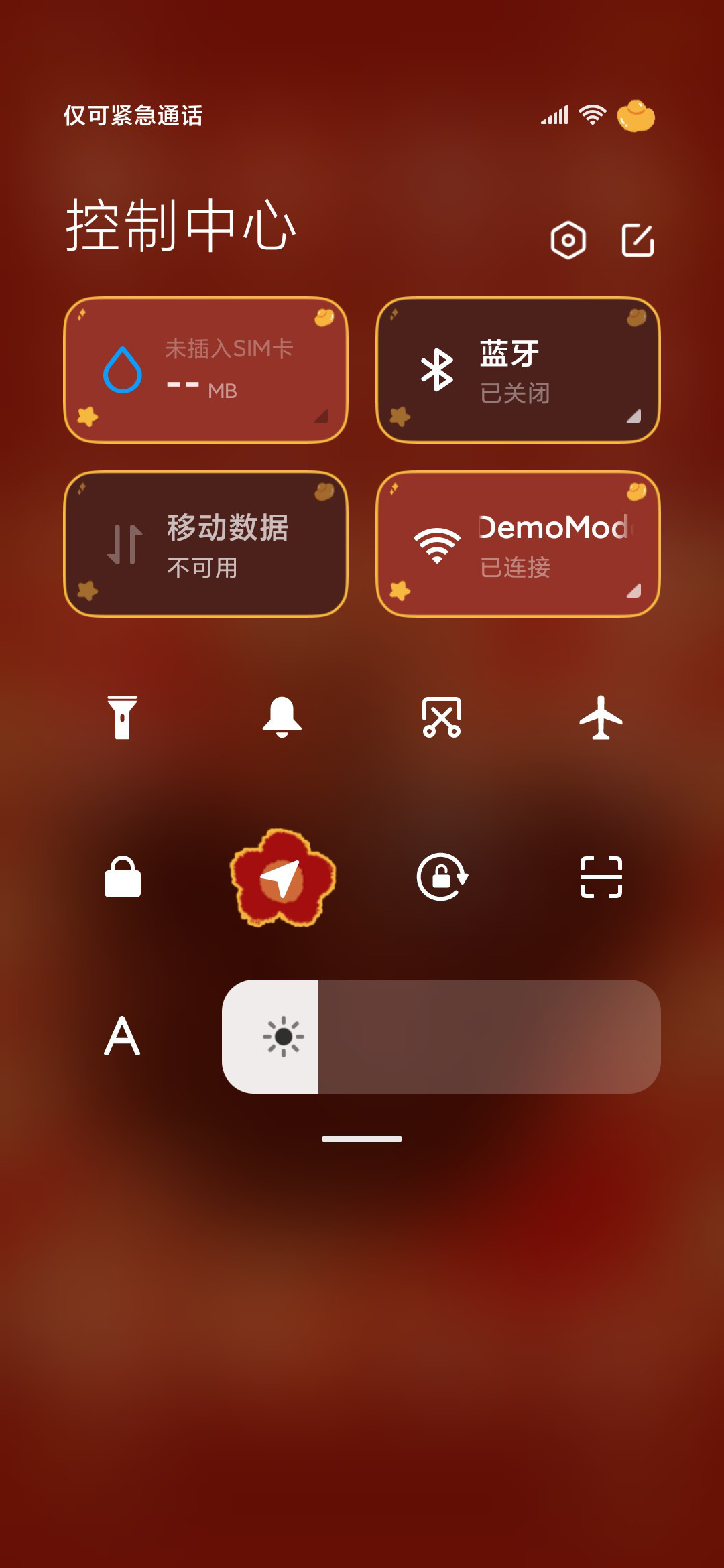Viewport: 724px width, 1568px height.
Task: Lock the screen with the padlock icon
Action: point(123,877)
